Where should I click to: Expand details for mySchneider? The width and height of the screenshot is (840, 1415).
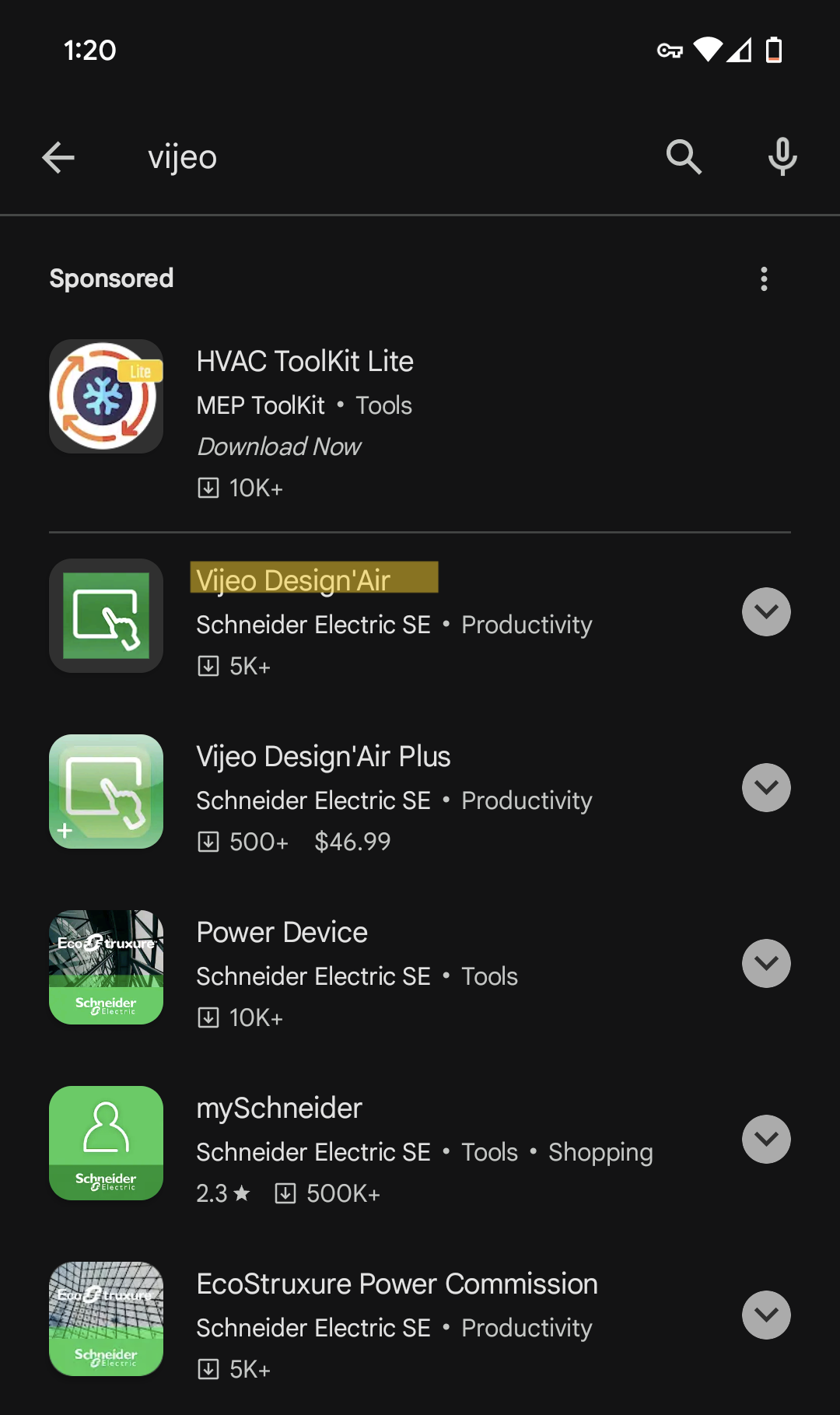(766, 1140)
